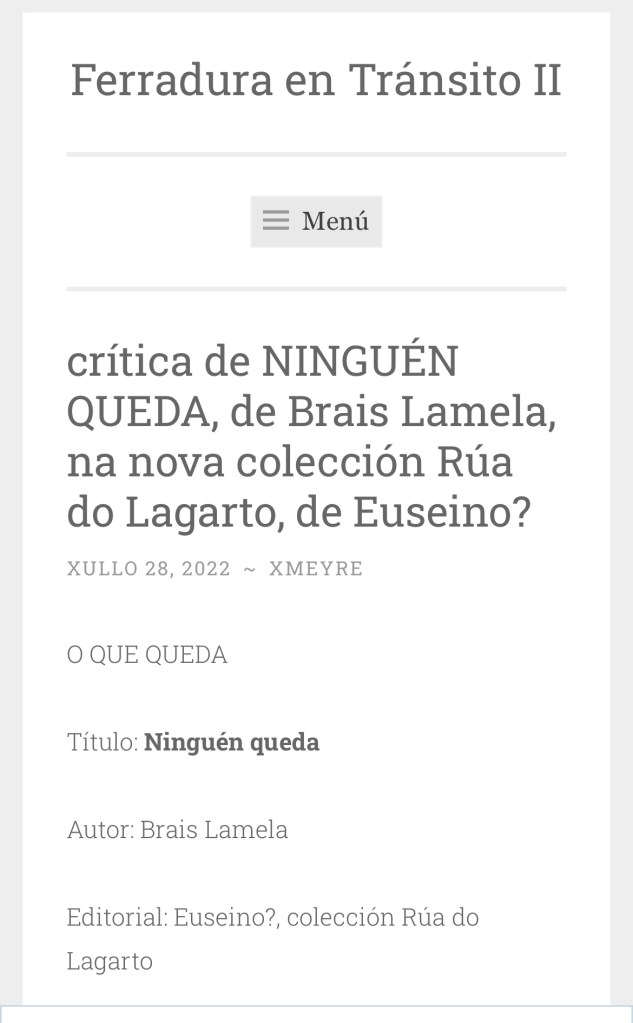Open the XULLO 28, 2022 date link
The height and width of the screenshot is (1023, 633).
pos(148,569)
